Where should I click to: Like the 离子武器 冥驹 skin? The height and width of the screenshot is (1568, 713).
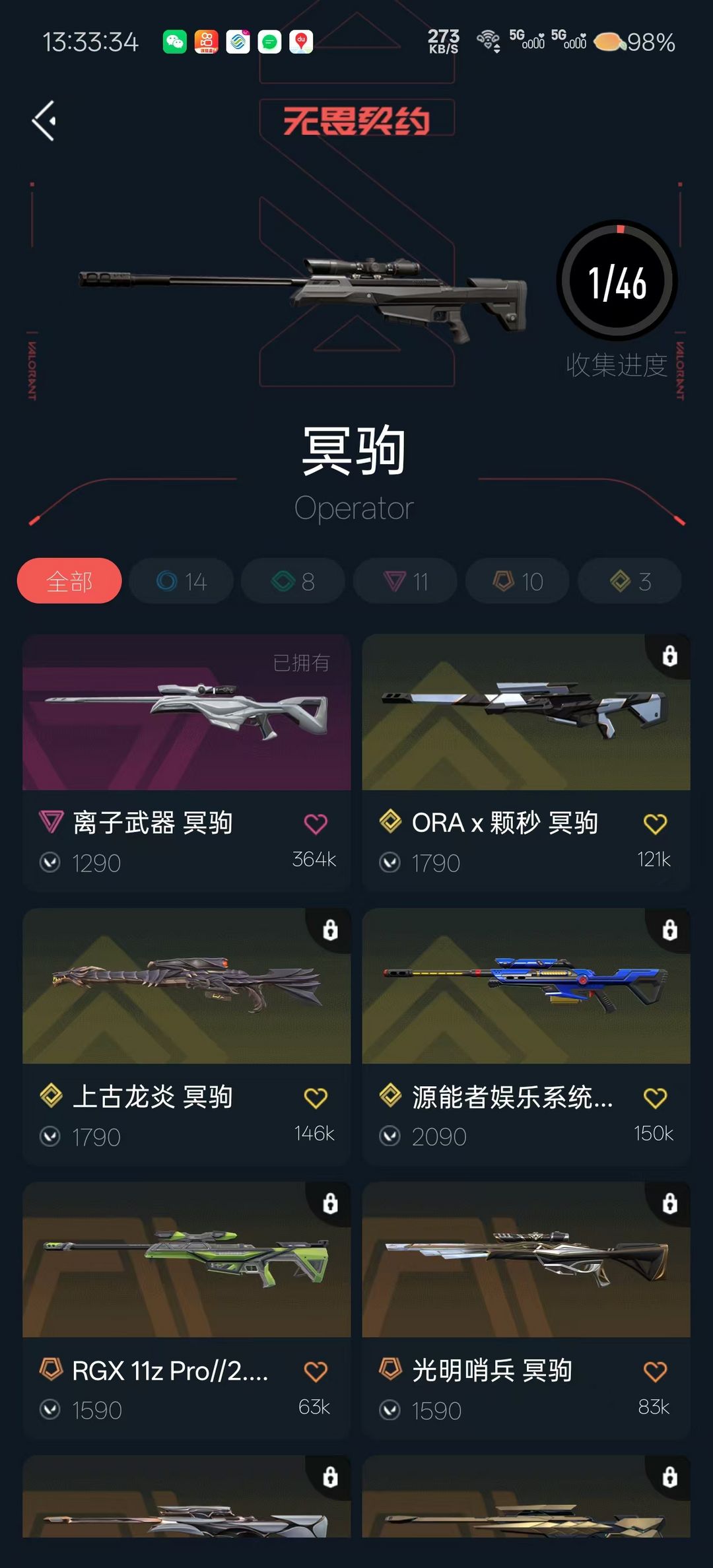pyautogui.click(x=316, y=823)
